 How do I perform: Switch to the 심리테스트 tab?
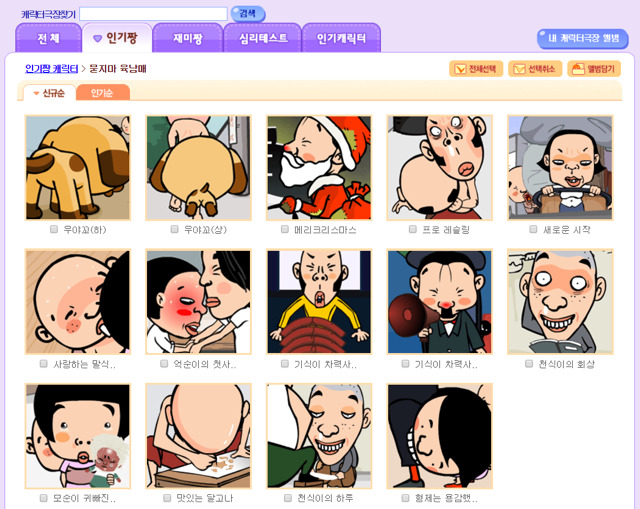[x=263, y=38]
